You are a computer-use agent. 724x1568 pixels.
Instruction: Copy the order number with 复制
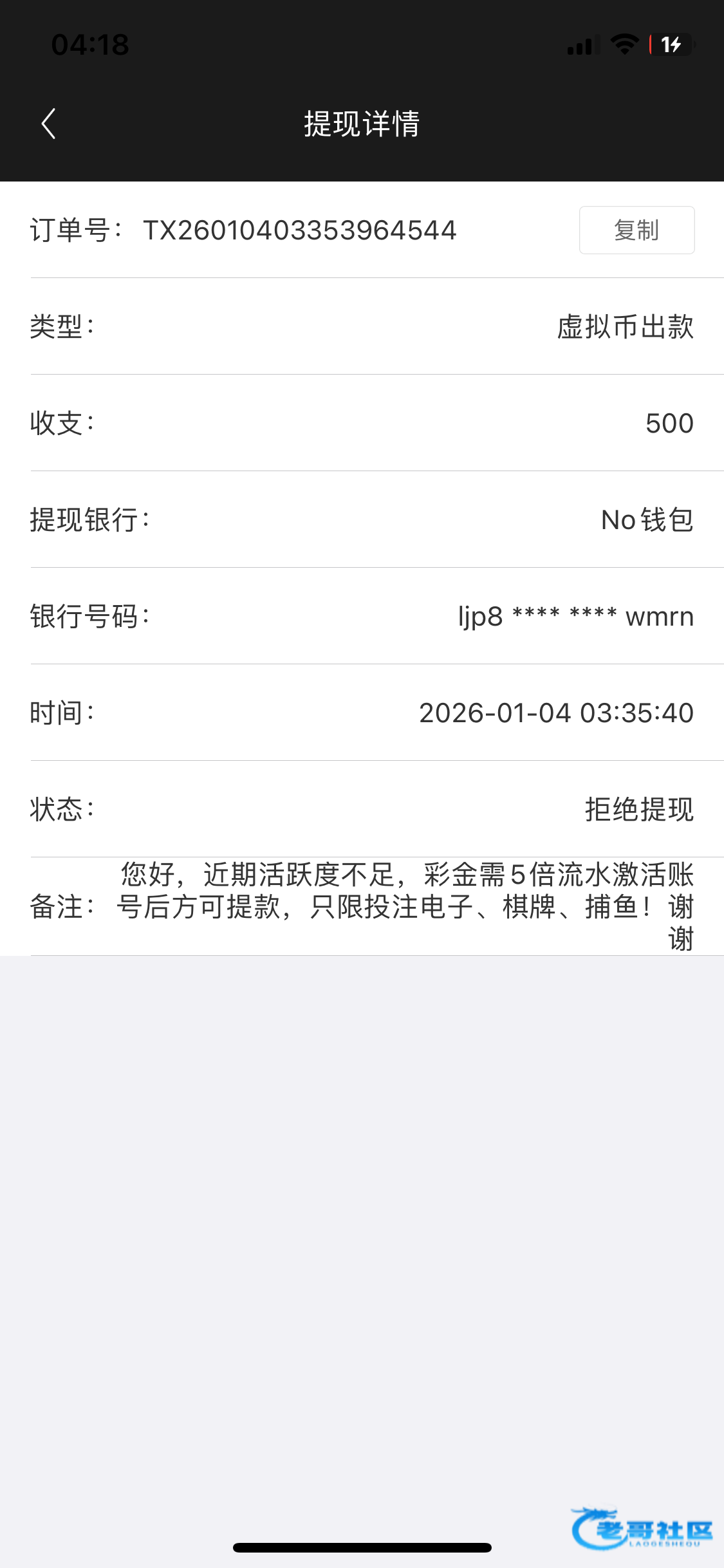pyautogui.click(x=636, y=230)
